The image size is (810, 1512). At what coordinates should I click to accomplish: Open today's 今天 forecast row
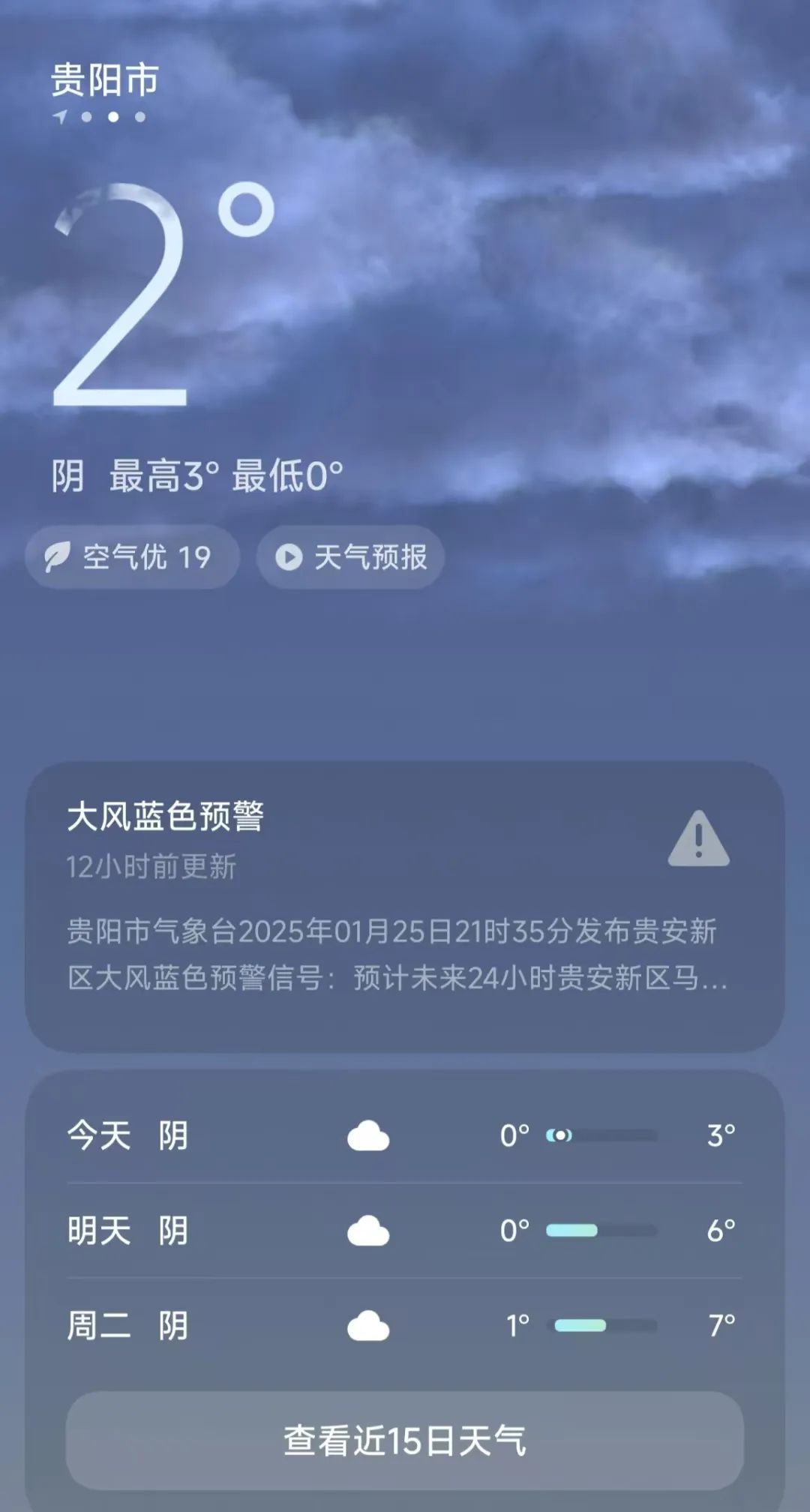click(404, 1135)
